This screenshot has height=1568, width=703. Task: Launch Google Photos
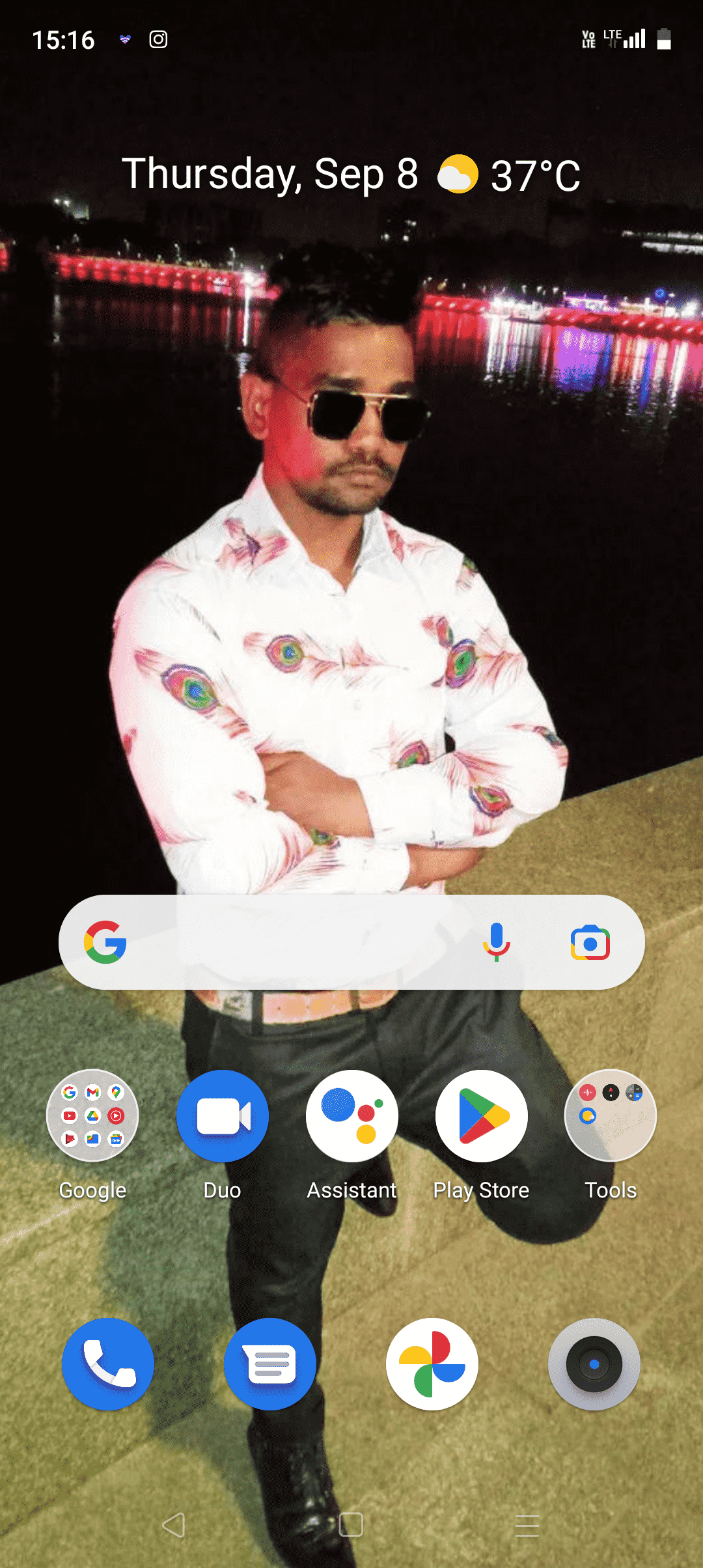pos(432,1364)
